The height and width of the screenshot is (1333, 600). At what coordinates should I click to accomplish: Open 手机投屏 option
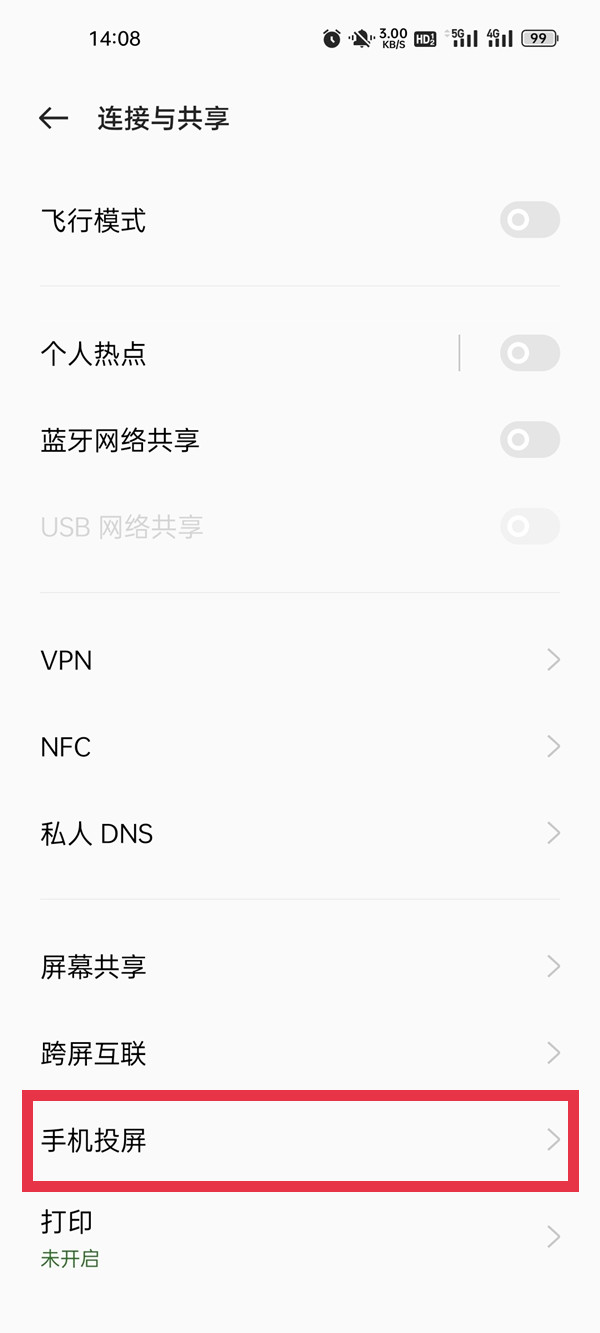tap(300, 1140)
